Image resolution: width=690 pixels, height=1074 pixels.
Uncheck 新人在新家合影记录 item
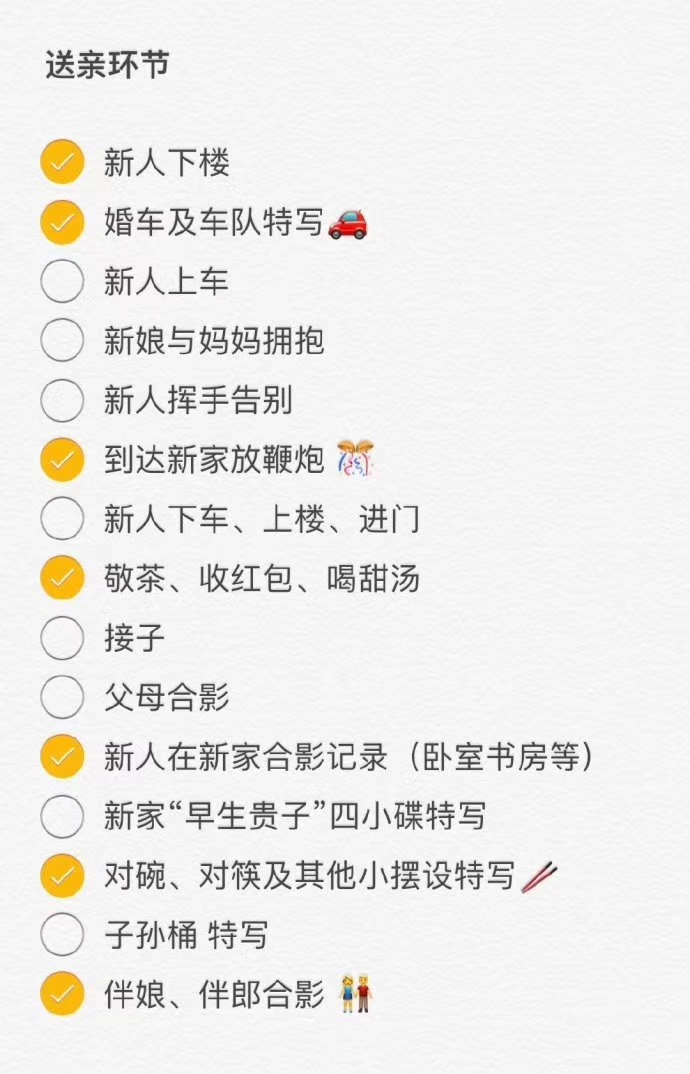click(62, 757)
